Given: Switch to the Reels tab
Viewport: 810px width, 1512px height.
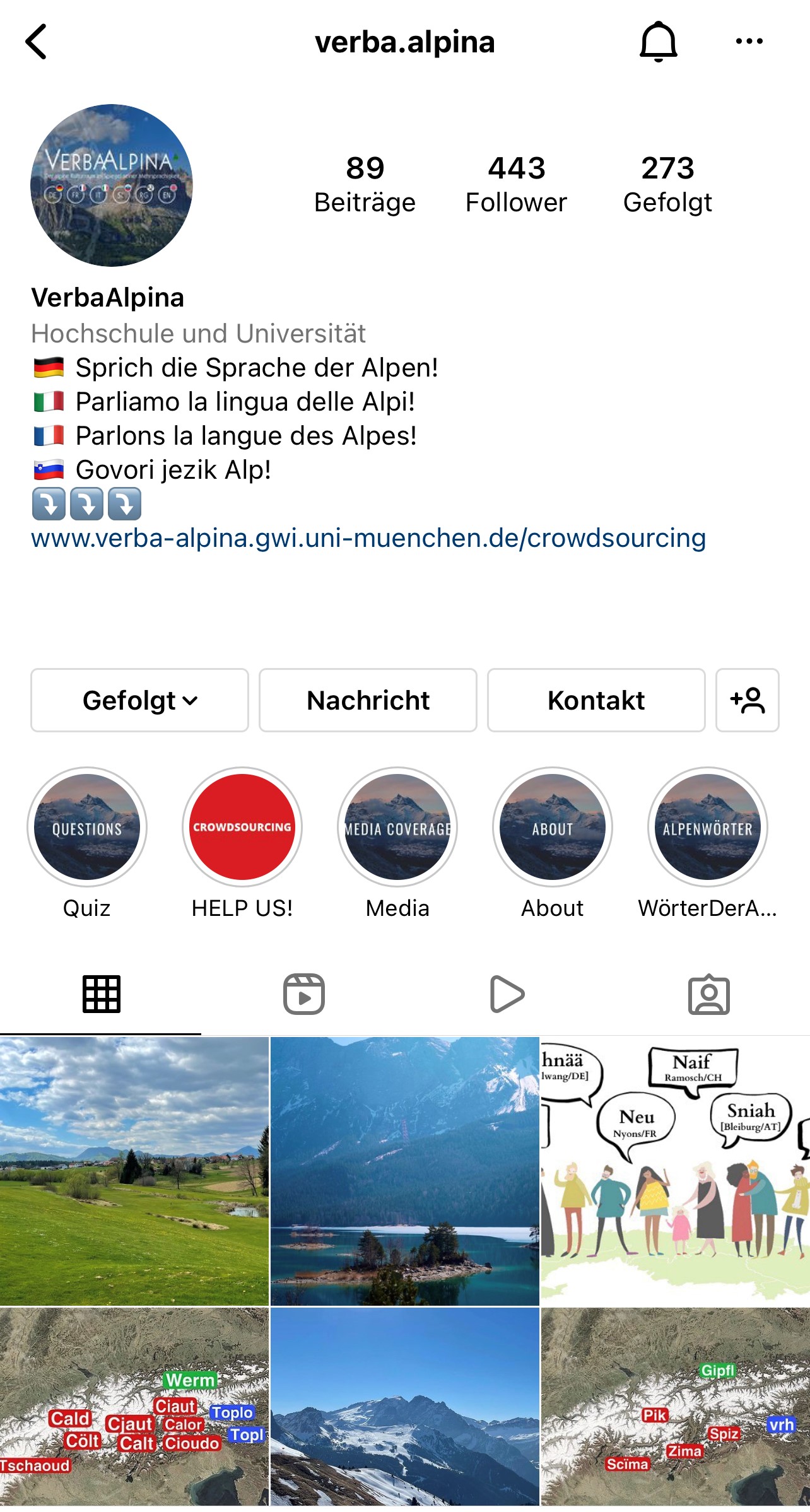Looking at the screenshot, I should point(303,994).
